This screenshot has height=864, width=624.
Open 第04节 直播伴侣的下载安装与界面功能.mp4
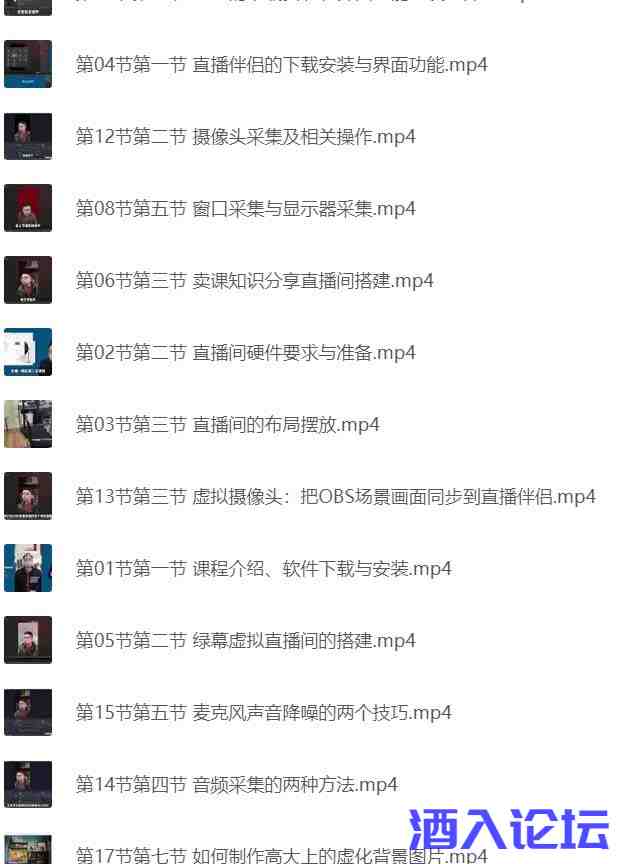pyautogui.click(x=281, y=65)
